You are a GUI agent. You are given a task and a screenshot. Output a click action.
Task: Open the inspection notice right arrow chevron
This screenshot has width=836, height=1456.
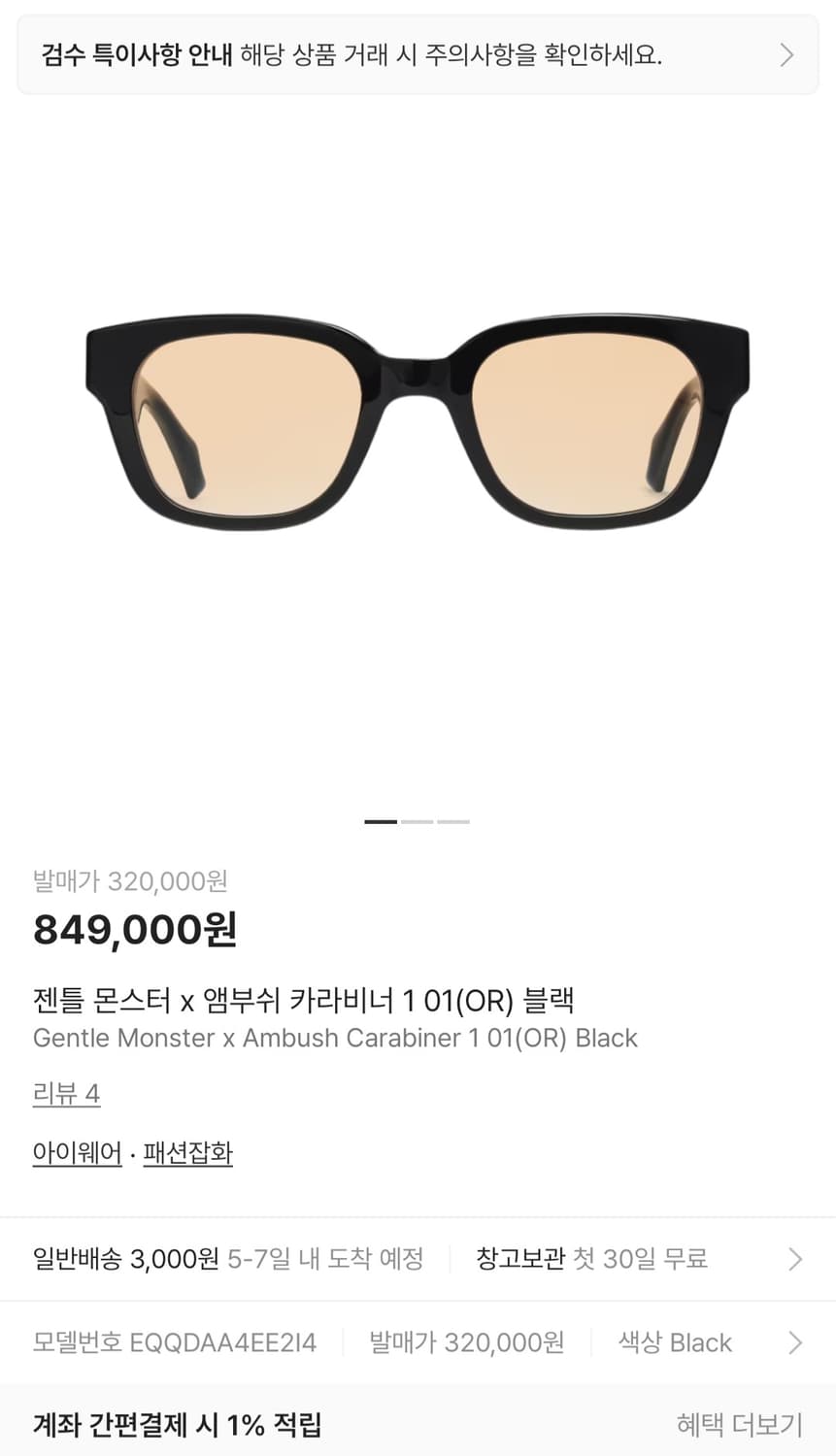coord(786,55)
